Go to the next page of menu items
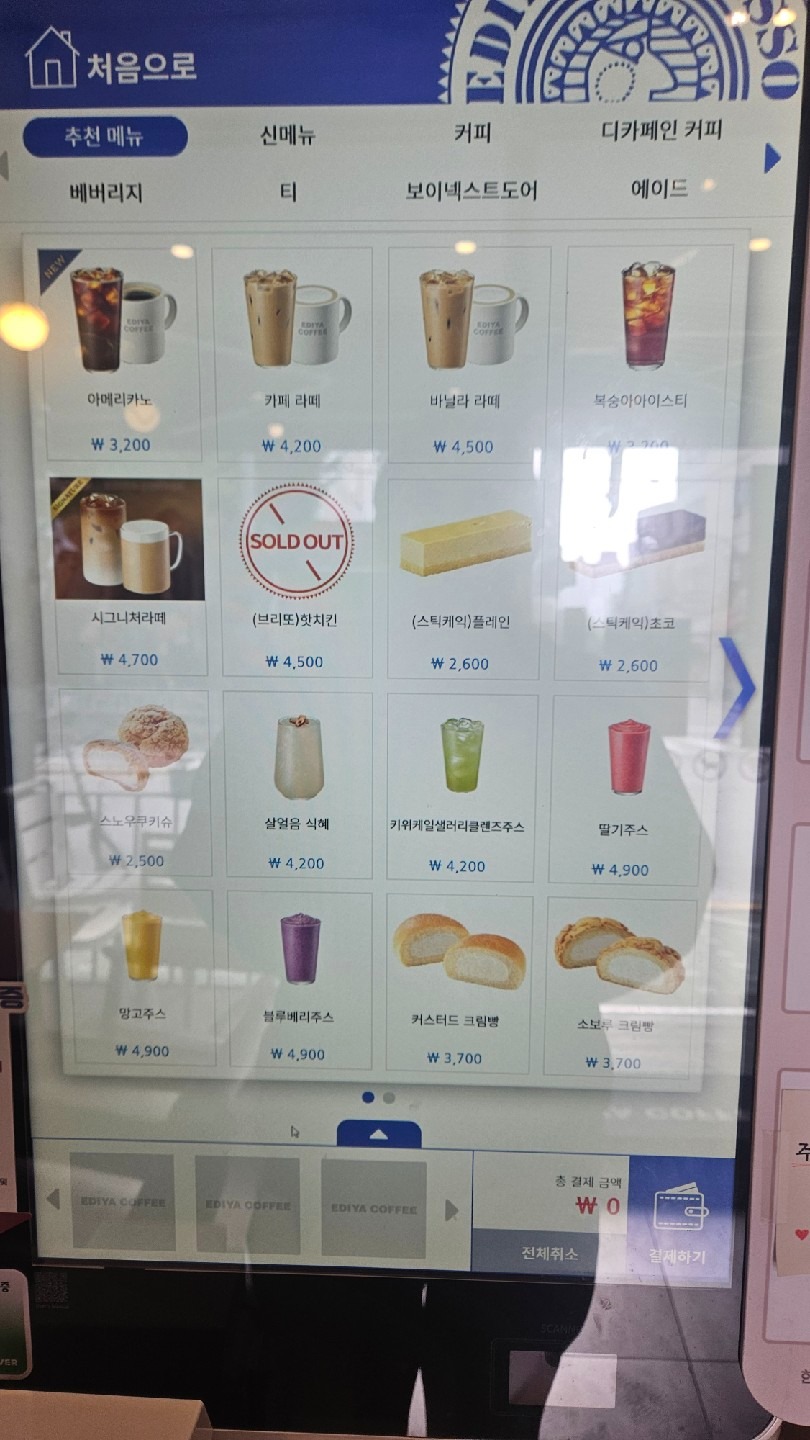 (738, 688)
